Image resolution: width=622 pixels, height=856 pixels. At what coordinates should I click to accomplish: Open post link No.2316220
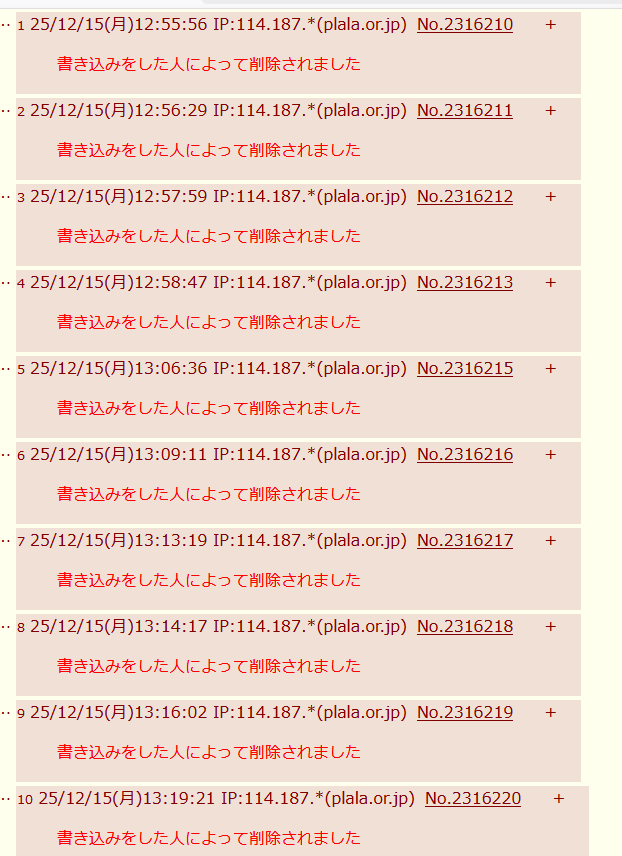point(472,799)
